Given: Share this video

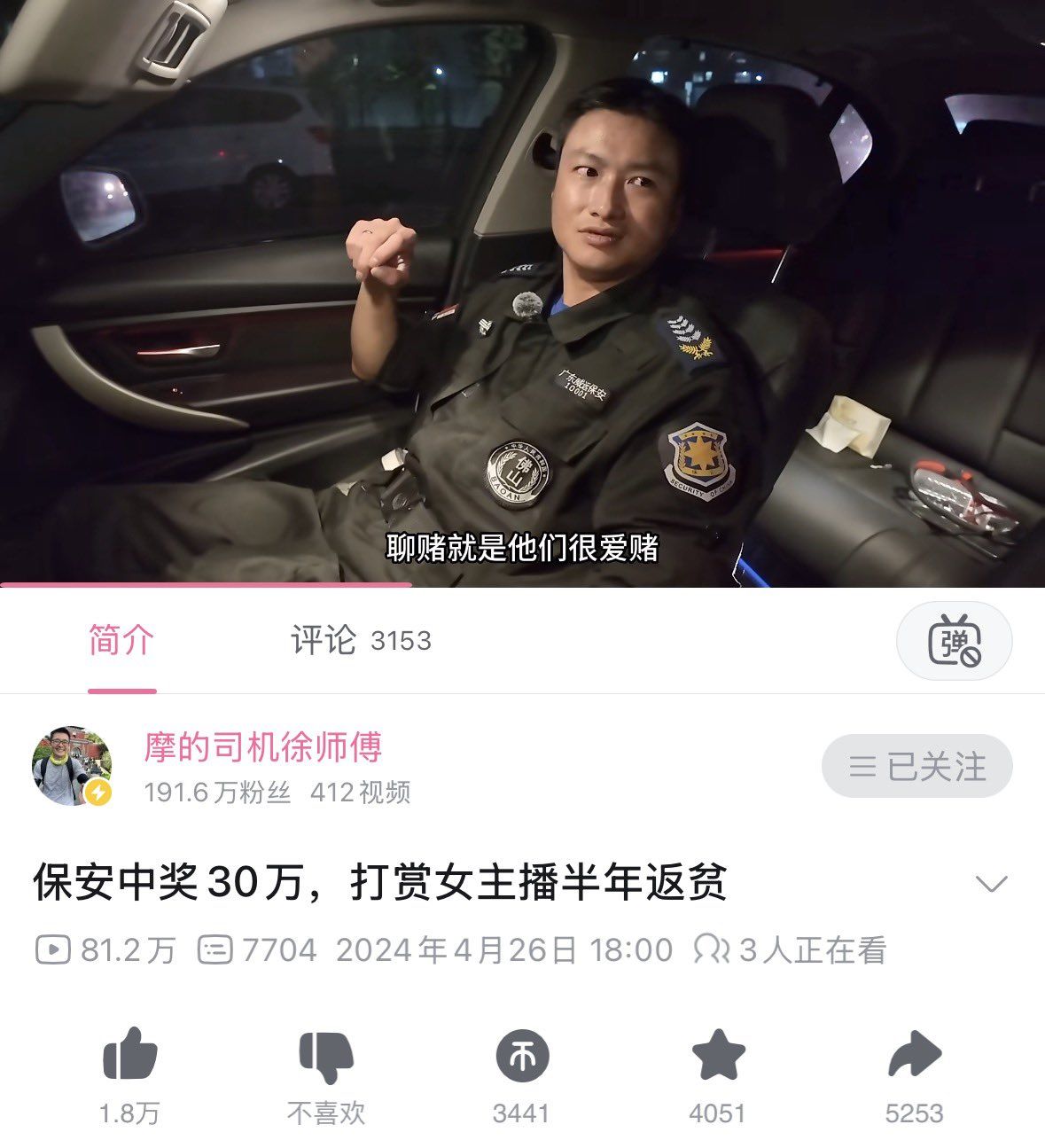Looking at the screenshot, I should [x=914, y=1056].
